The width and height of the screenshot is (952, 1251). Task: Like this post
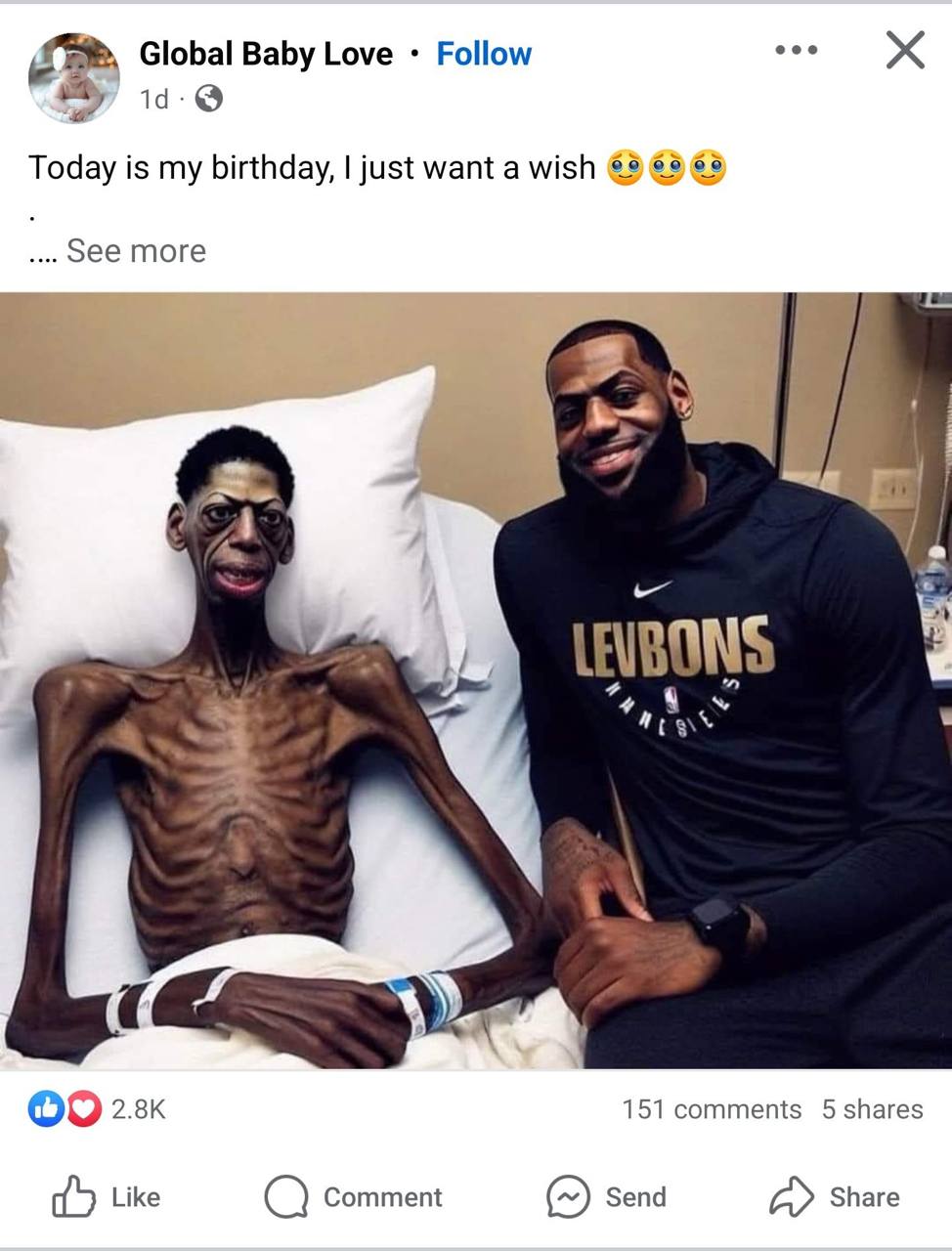(107, 1197)
